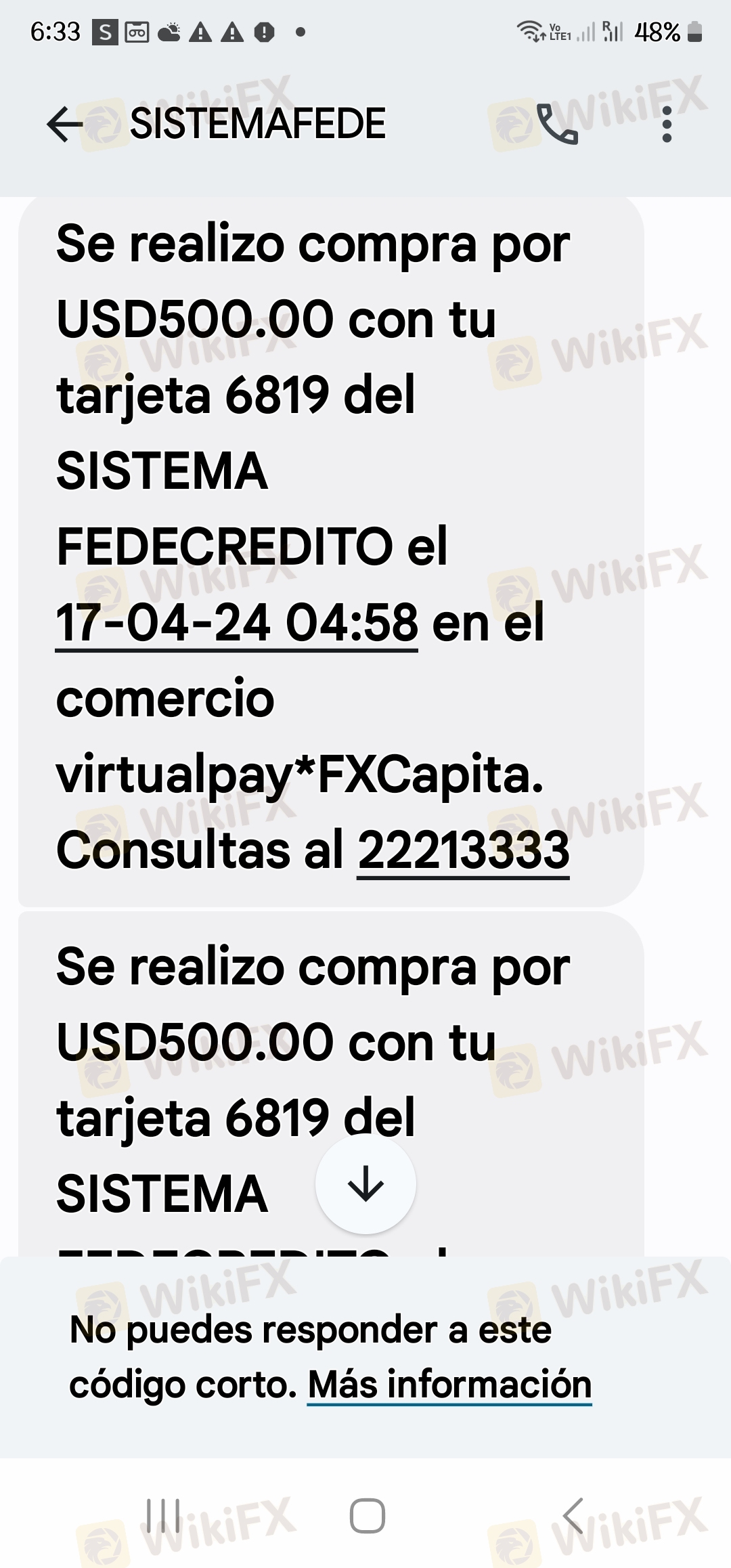Screen dimensions: 731x1568
Task: Open the Más información link
Action: pos(449,1385)
